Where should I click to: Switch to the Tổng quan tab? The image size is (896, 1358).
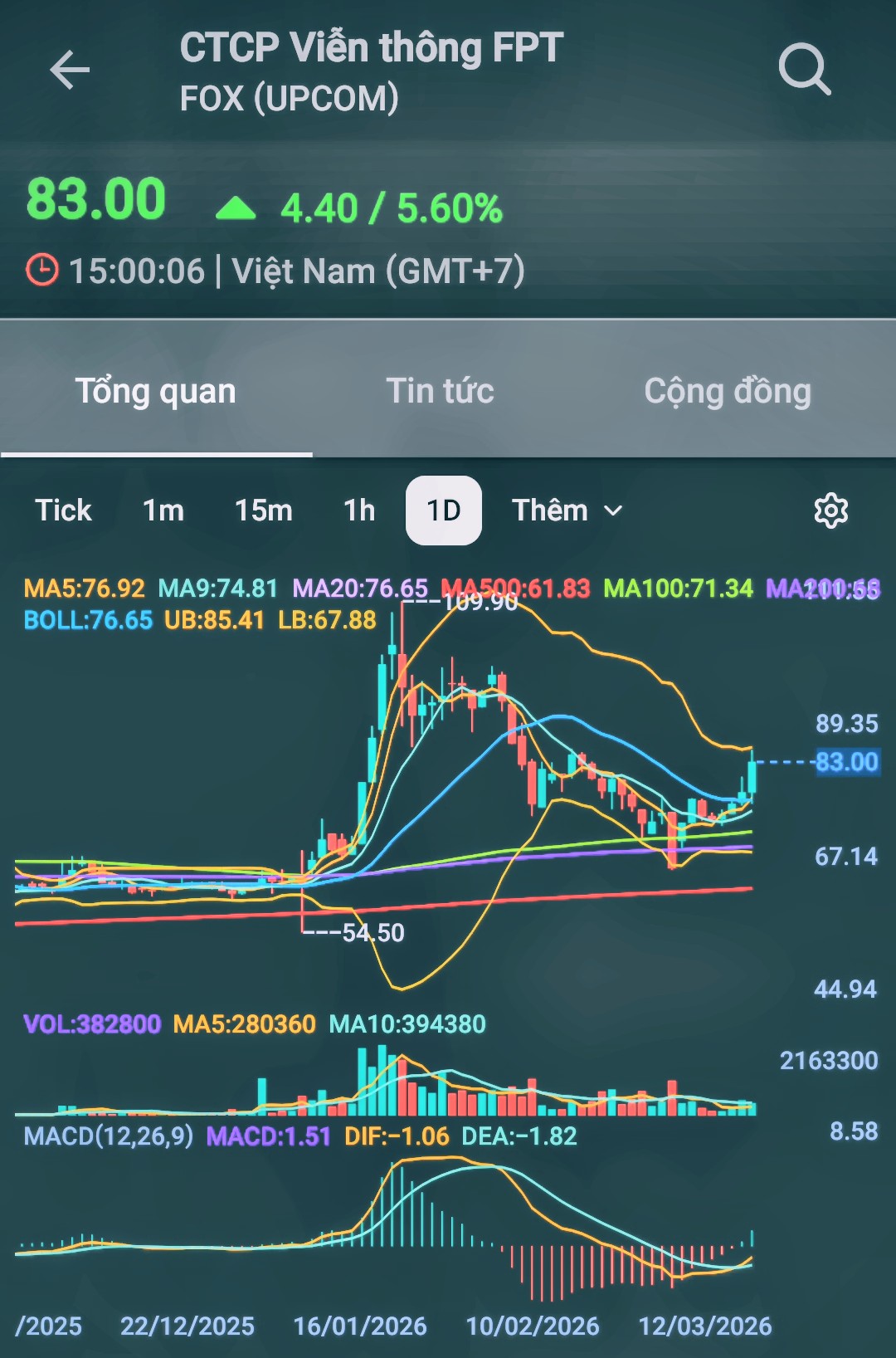pyautogui.click(x=156, y=391)
